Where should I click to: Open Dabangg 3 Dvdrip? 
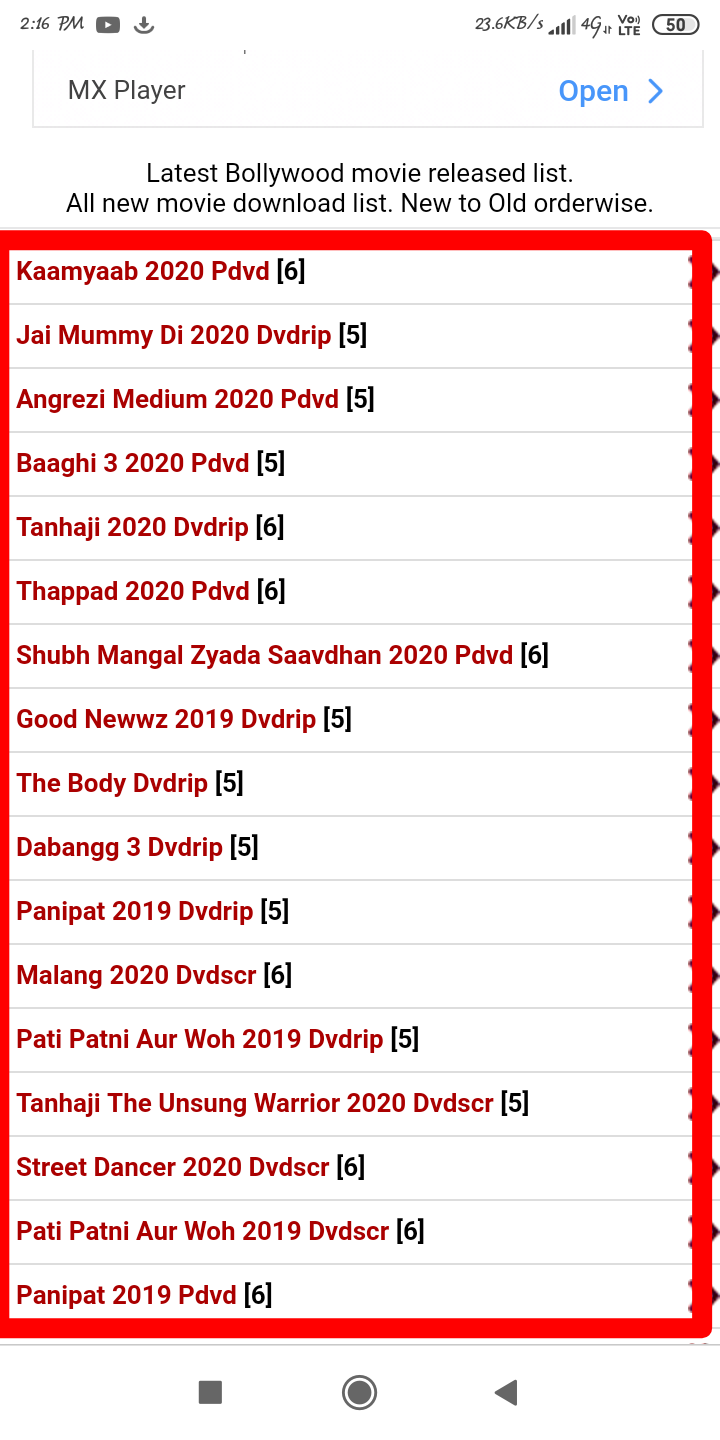pyautogui.click(x=120, y=847)
